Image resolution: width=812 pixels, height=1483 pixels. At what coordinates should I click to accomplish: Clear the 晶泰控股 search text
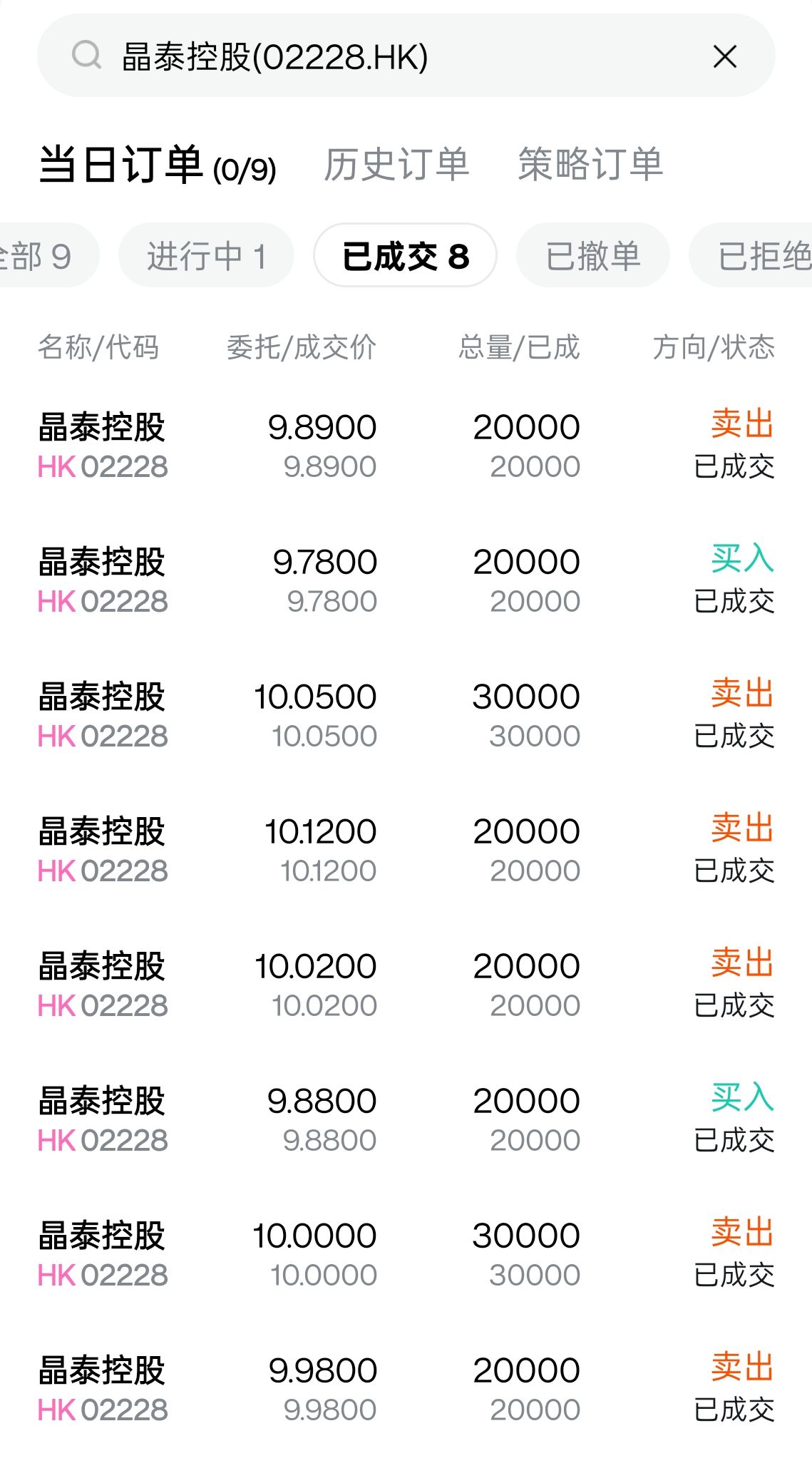tap(725, 56)
